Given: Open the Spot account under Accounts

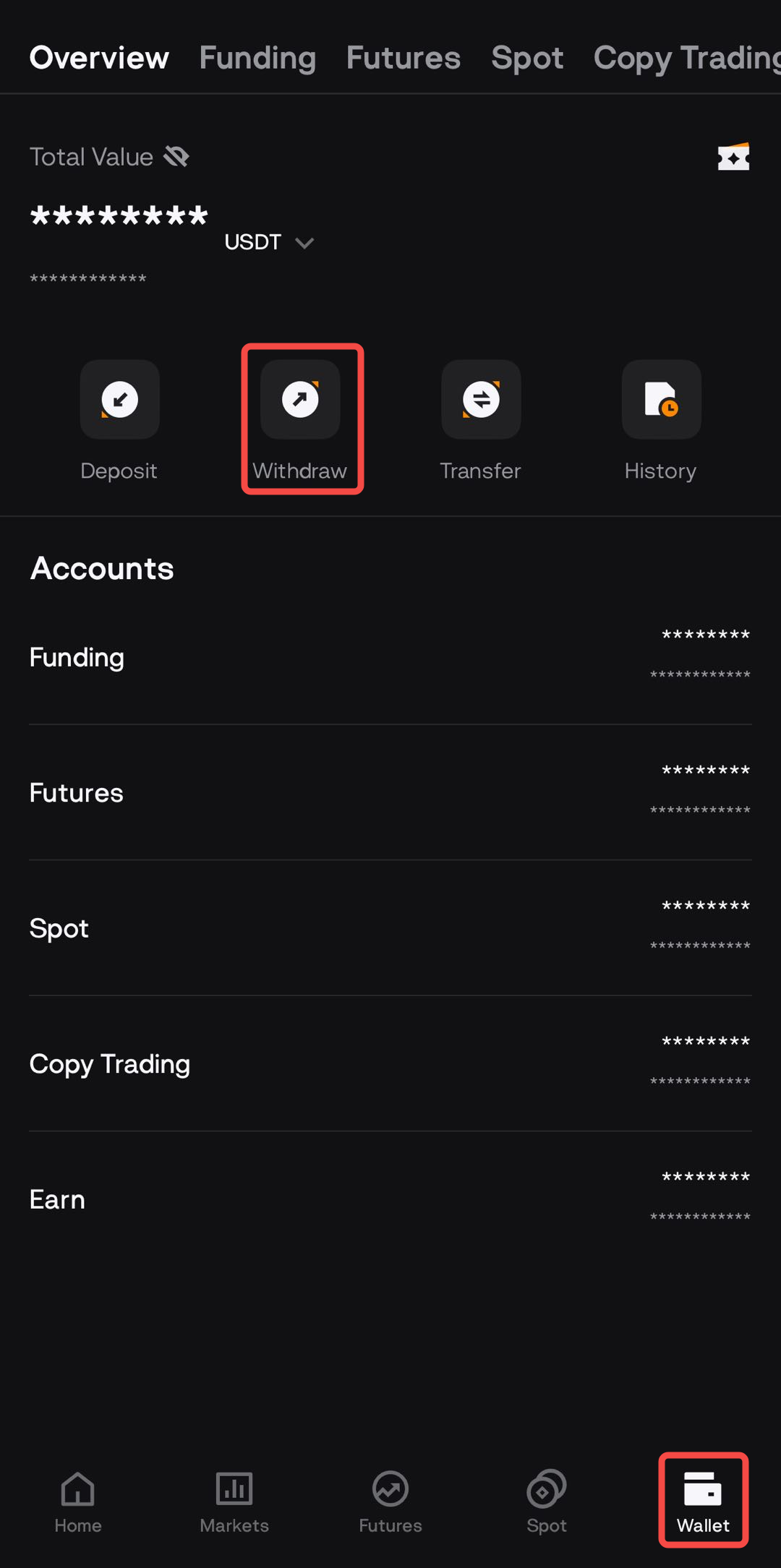Looking at the screenshot, I should (390, 927).
